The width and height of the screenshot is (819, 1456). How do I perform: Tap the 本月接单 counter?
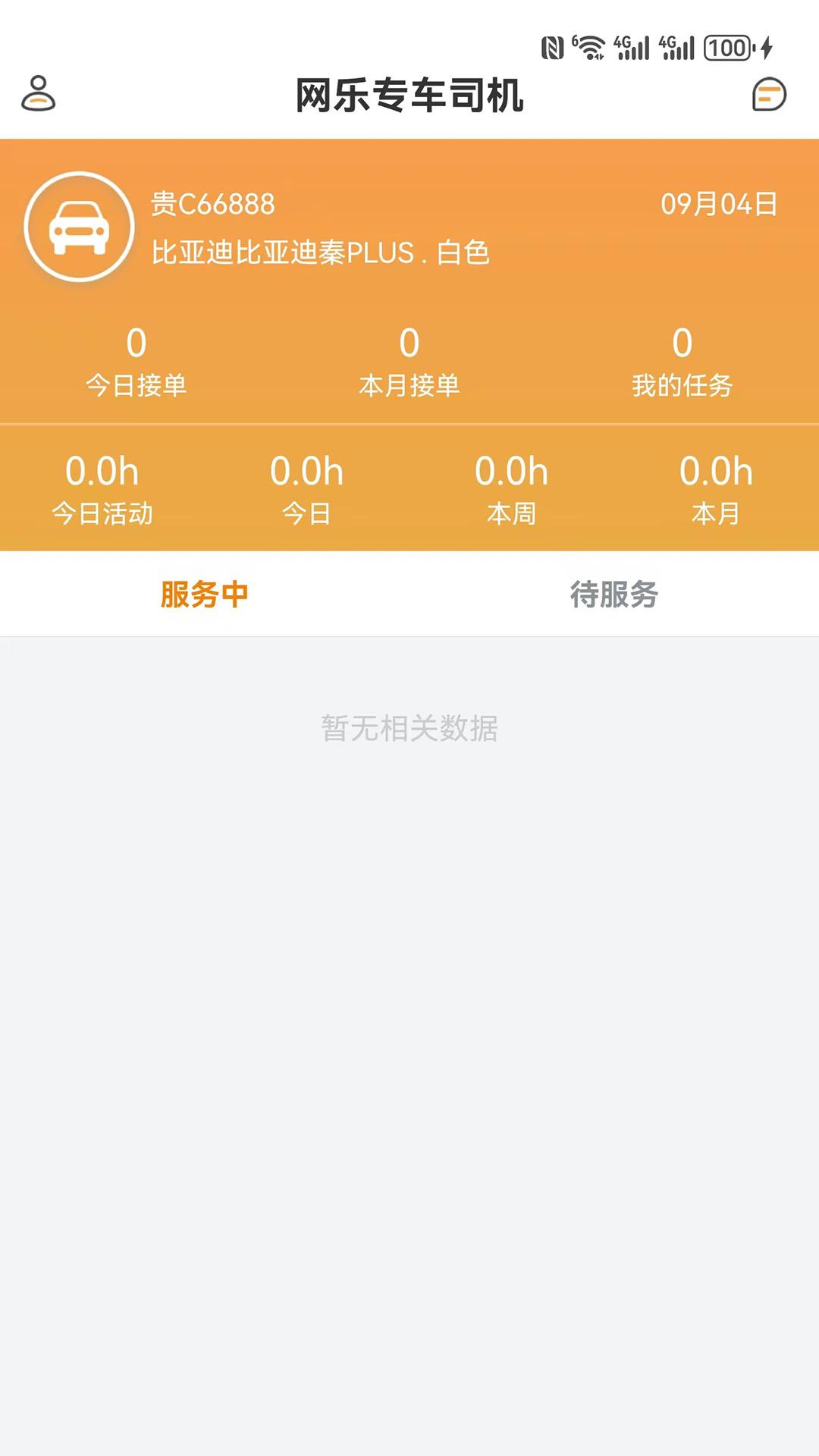click(x=409, y=362)
